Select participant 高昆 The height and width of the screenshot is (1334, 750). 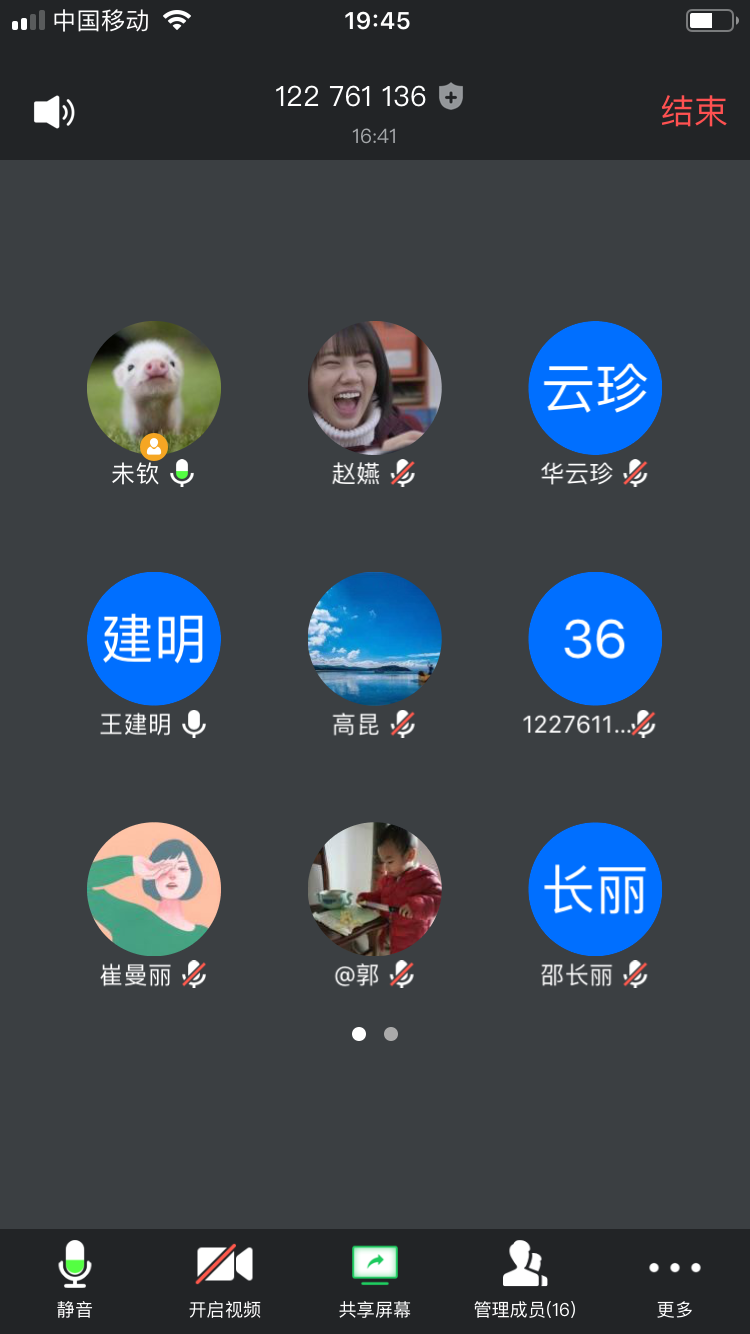pyautogui.click(x=375, y=639)
